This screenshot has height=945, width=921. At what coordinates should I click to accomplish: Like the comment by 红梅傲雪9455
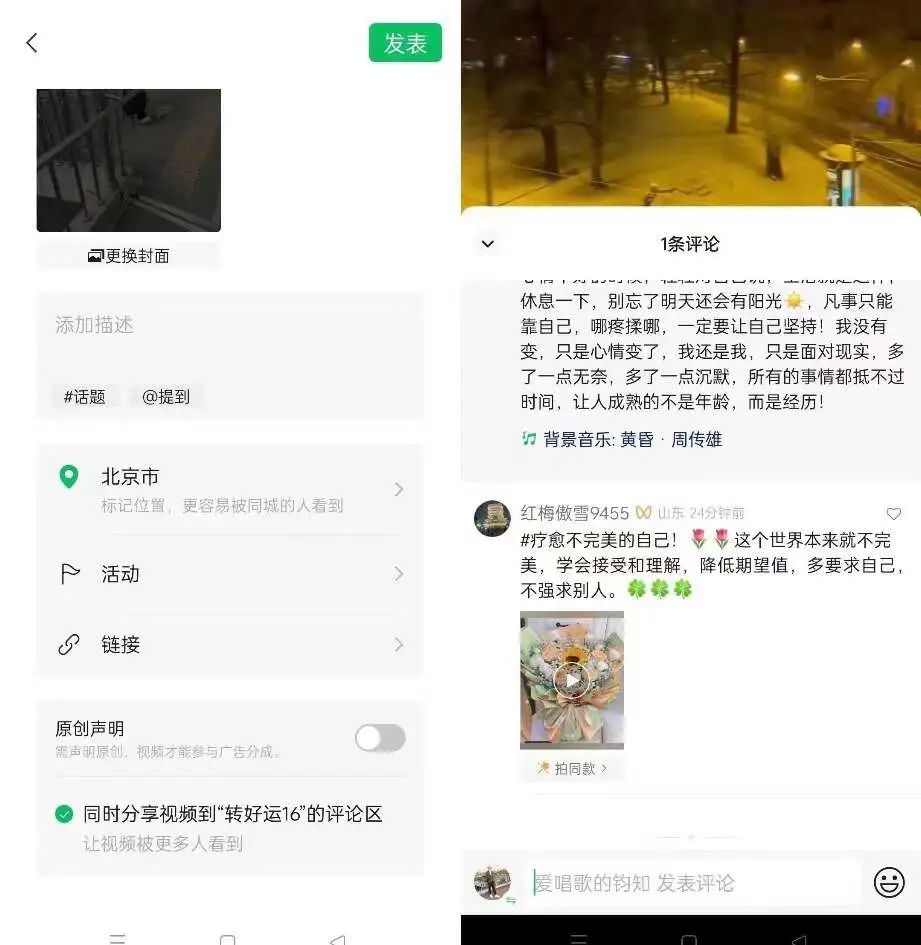coord(893,513)
